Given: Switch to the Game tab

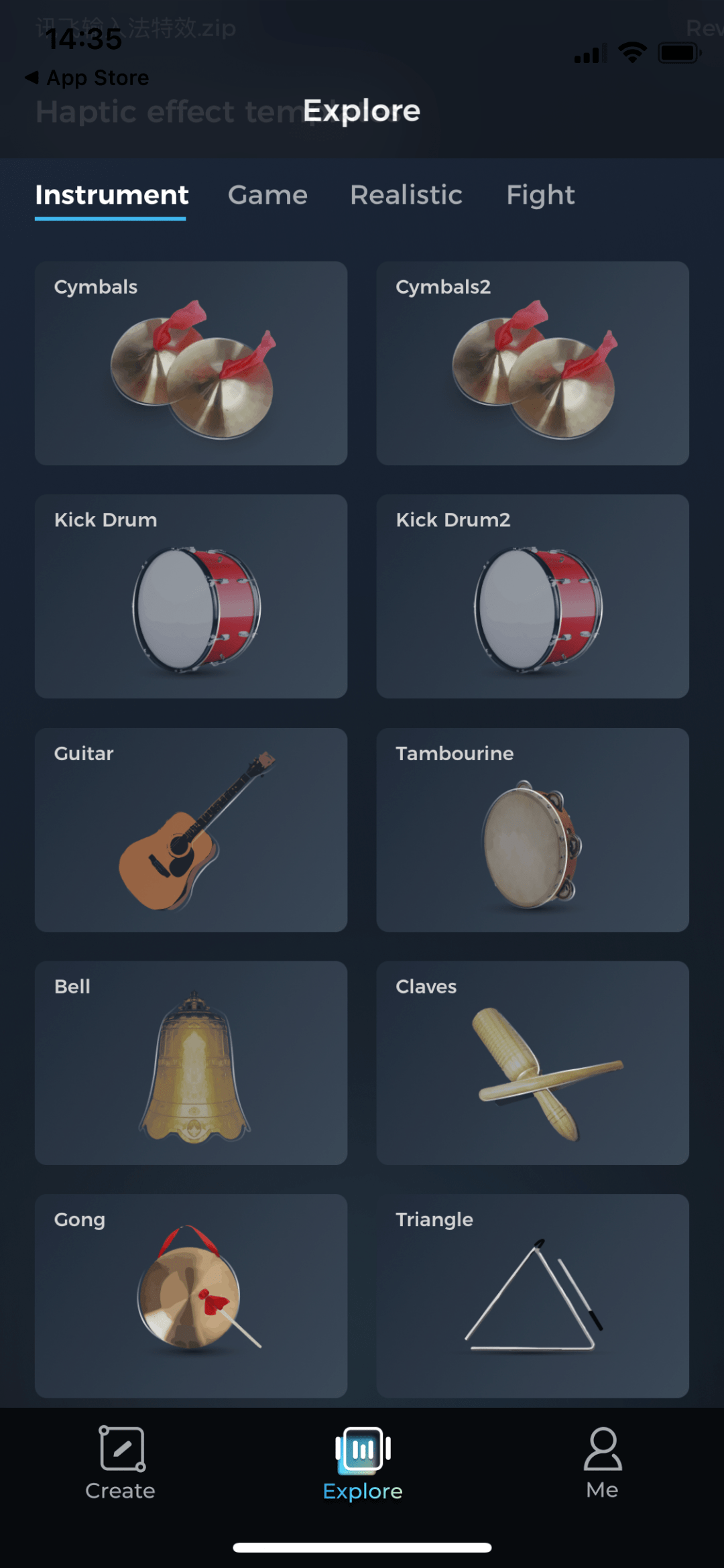Looking at the screenshot, I should click(x=267, y=195).
